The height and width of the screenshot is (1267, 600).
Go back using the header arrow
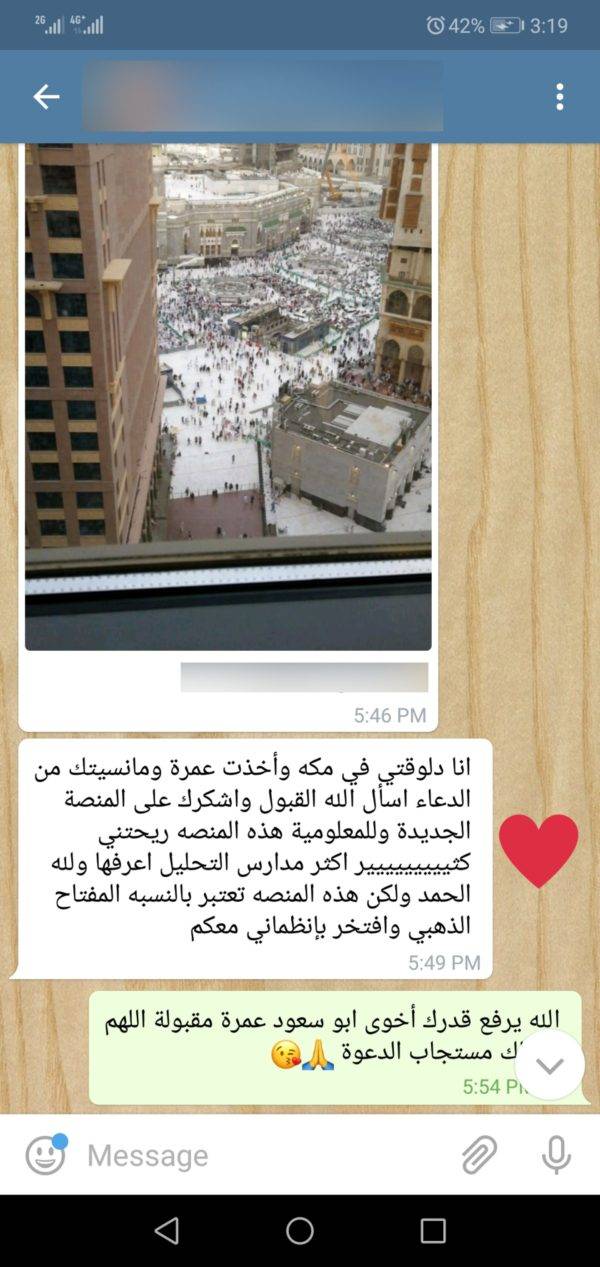click(46, 96)
